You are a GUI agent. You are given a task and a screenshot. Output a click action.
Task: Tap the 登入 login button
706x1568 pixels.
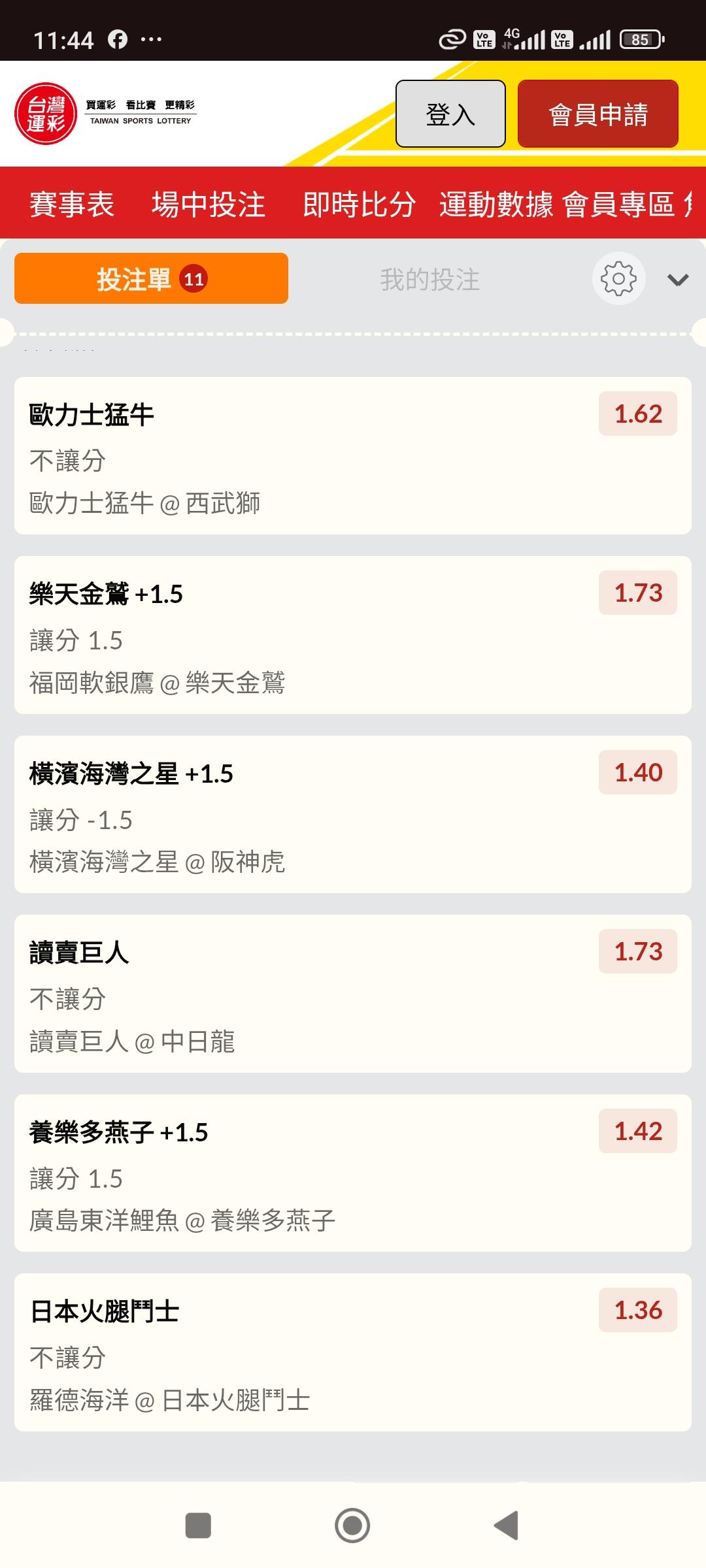point(450,114)
